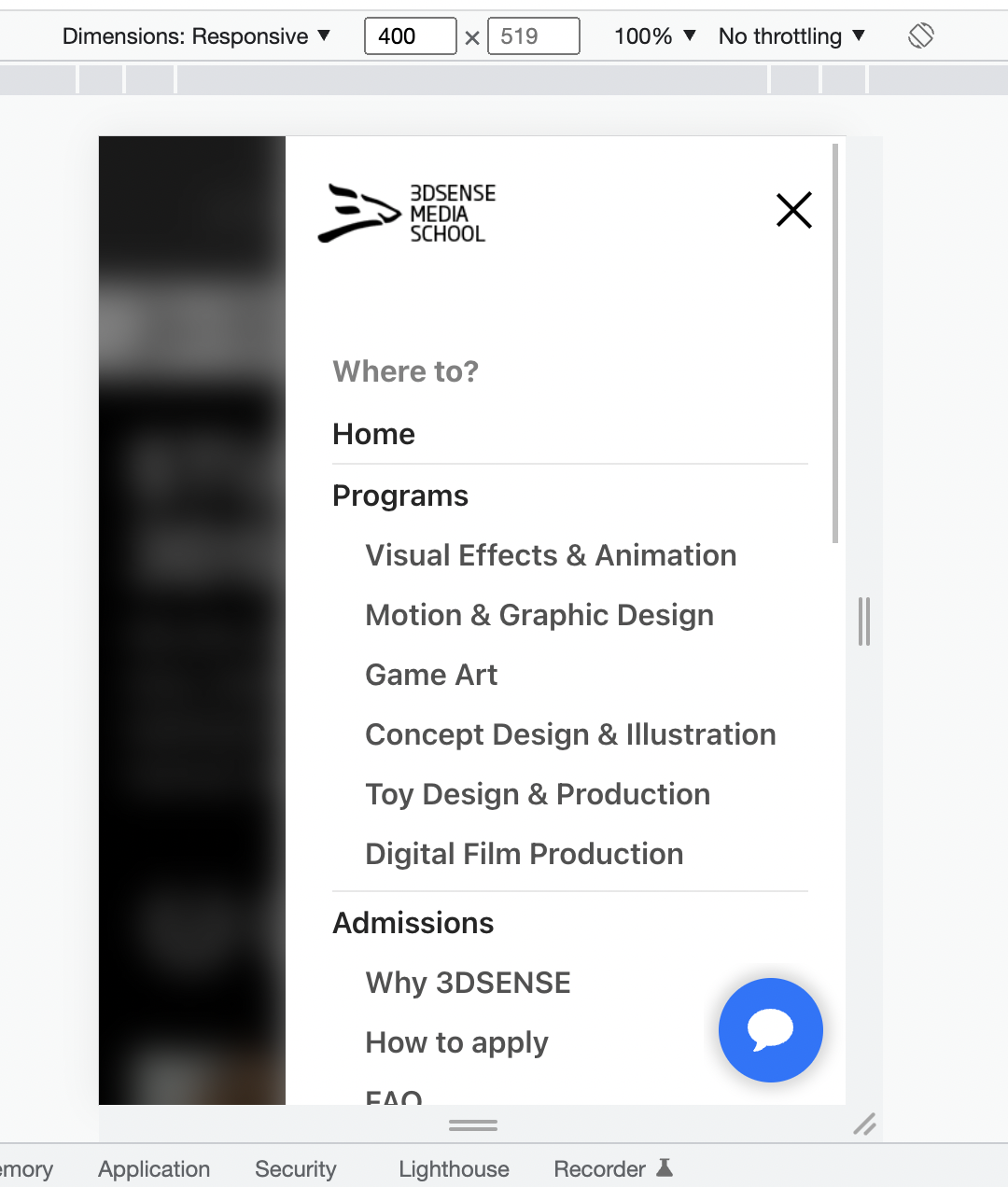Go to How to apply
Image resolution: width=1008 pixels, height=1187 pixels.
(456, 1042)
